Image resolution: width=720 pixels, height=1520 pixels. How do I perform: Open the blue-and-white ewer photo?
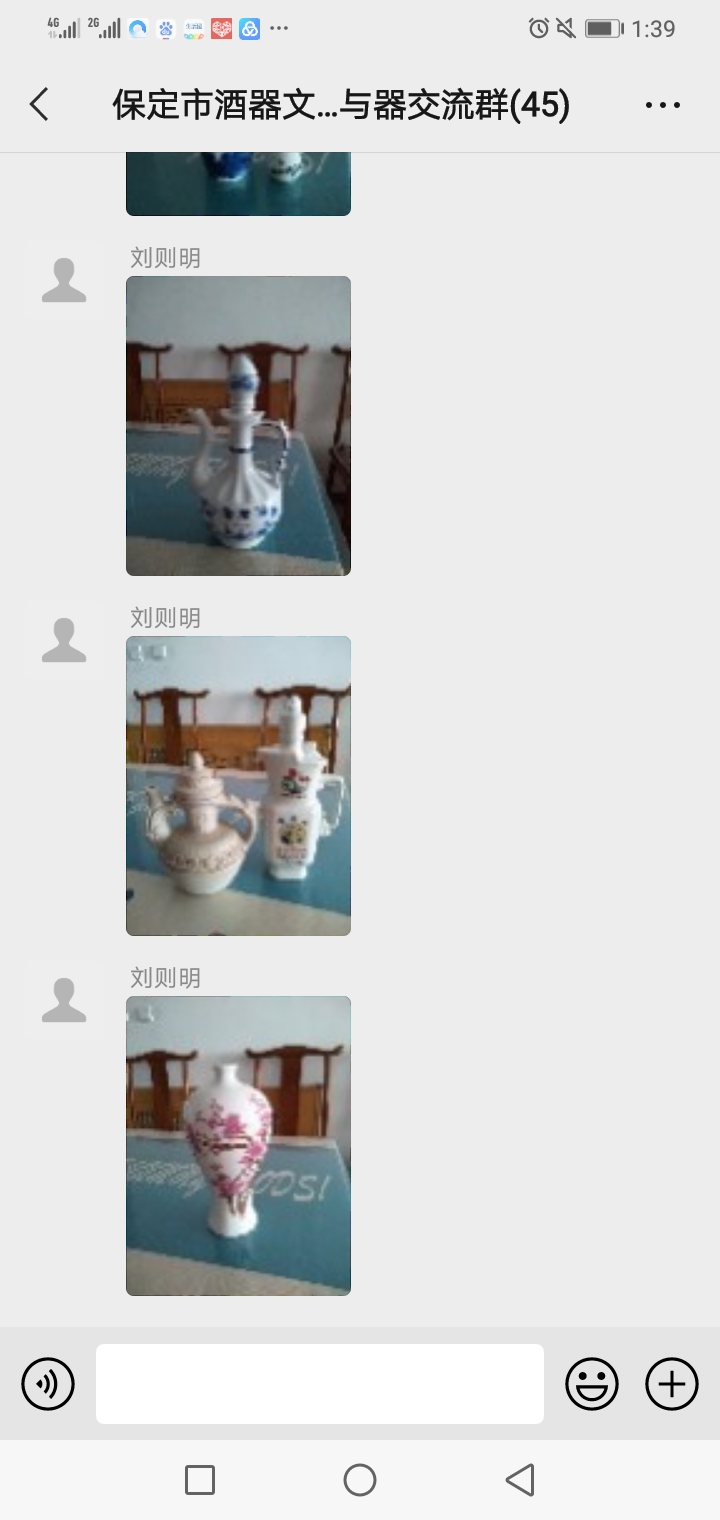(x=238, y=426)
